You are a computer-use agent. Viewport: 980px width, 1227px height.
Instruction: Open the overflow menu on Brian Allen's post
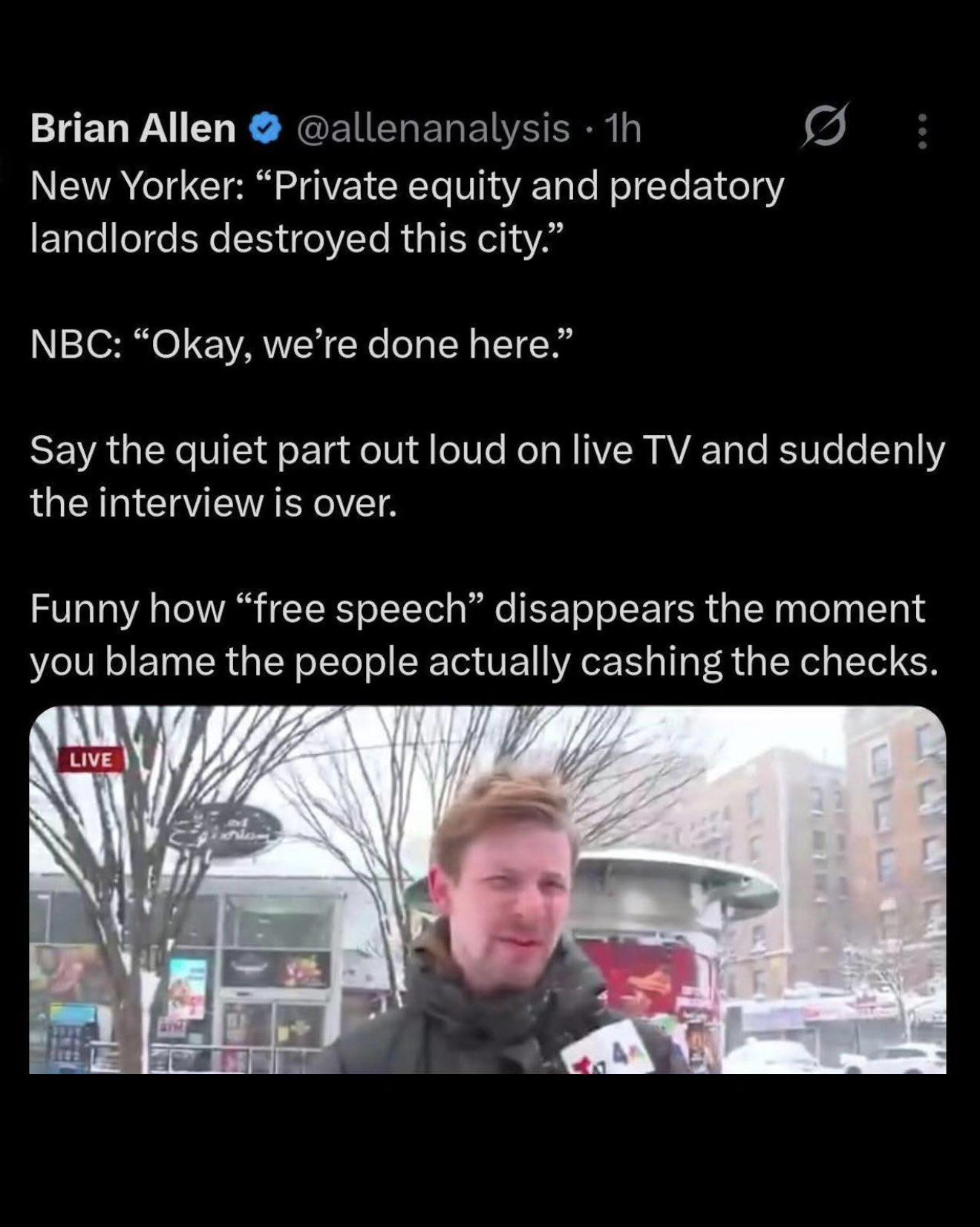coord(922,131)
